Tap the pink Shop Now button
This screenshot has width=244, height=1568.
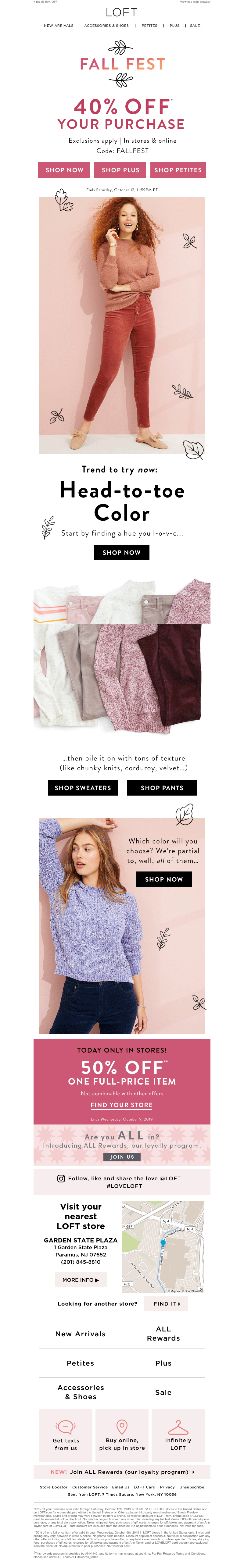(x=64, y=170)
